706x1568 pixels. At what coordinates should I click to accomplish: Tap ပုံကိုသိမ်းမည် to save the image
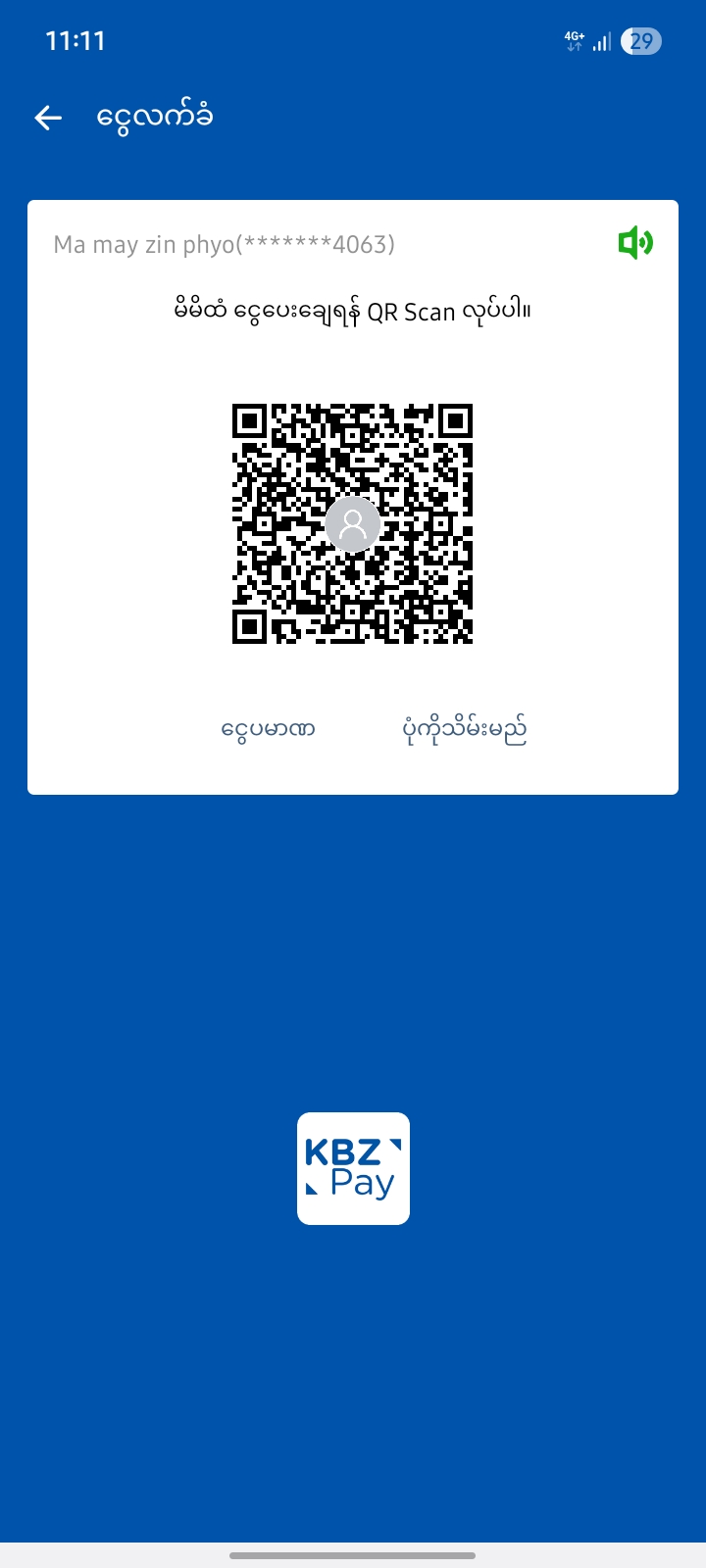tap(465, 729)
